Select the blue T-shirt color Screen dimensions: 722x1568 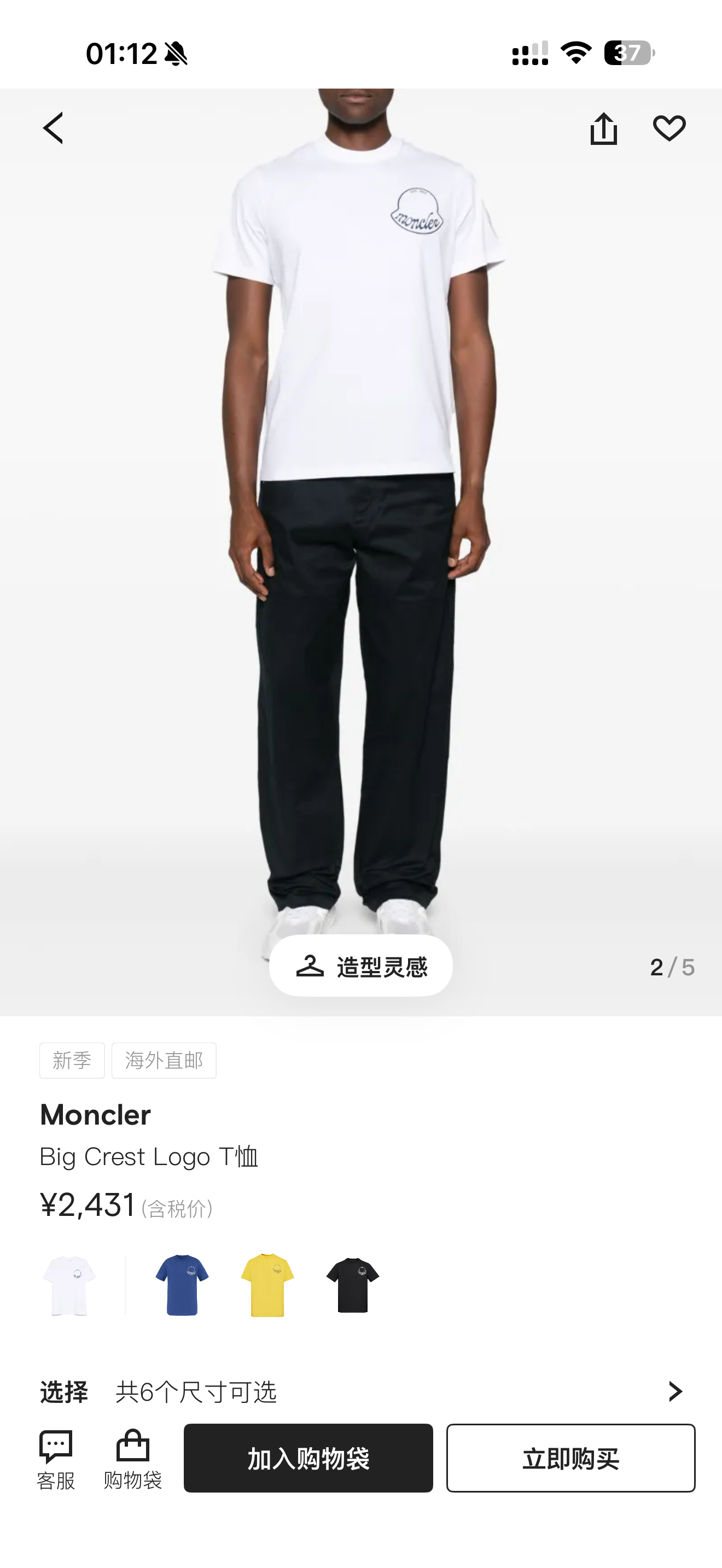182,1284
